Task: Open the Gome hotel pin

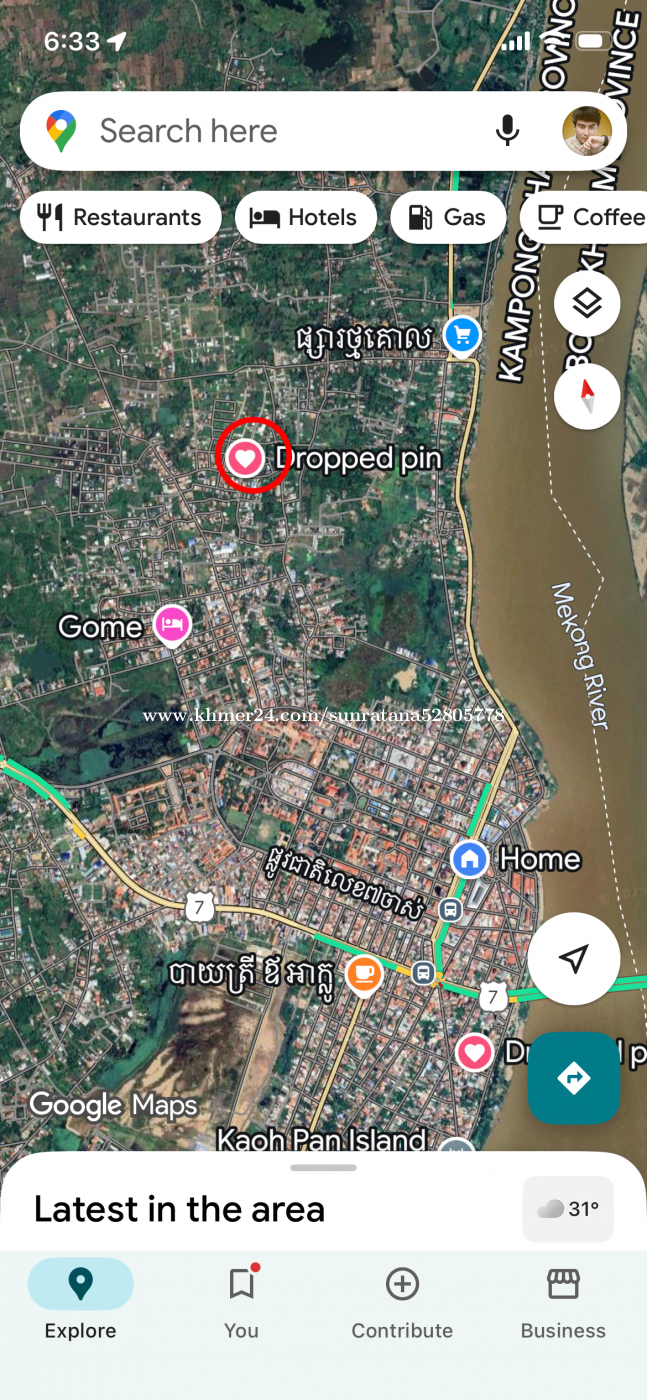Action: pos(172,626)
